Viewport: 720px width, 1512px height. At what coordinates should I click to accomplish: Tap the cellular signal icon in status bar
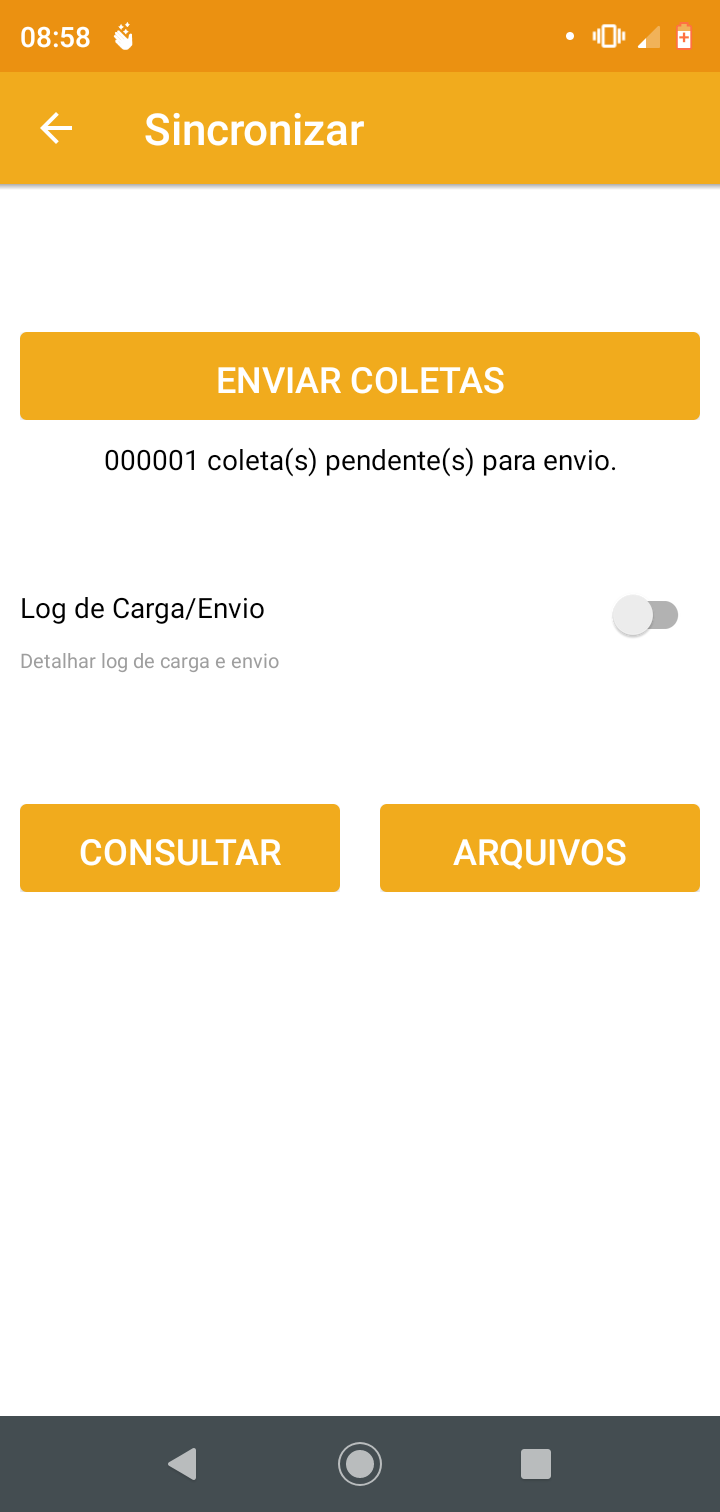point(649,35)
